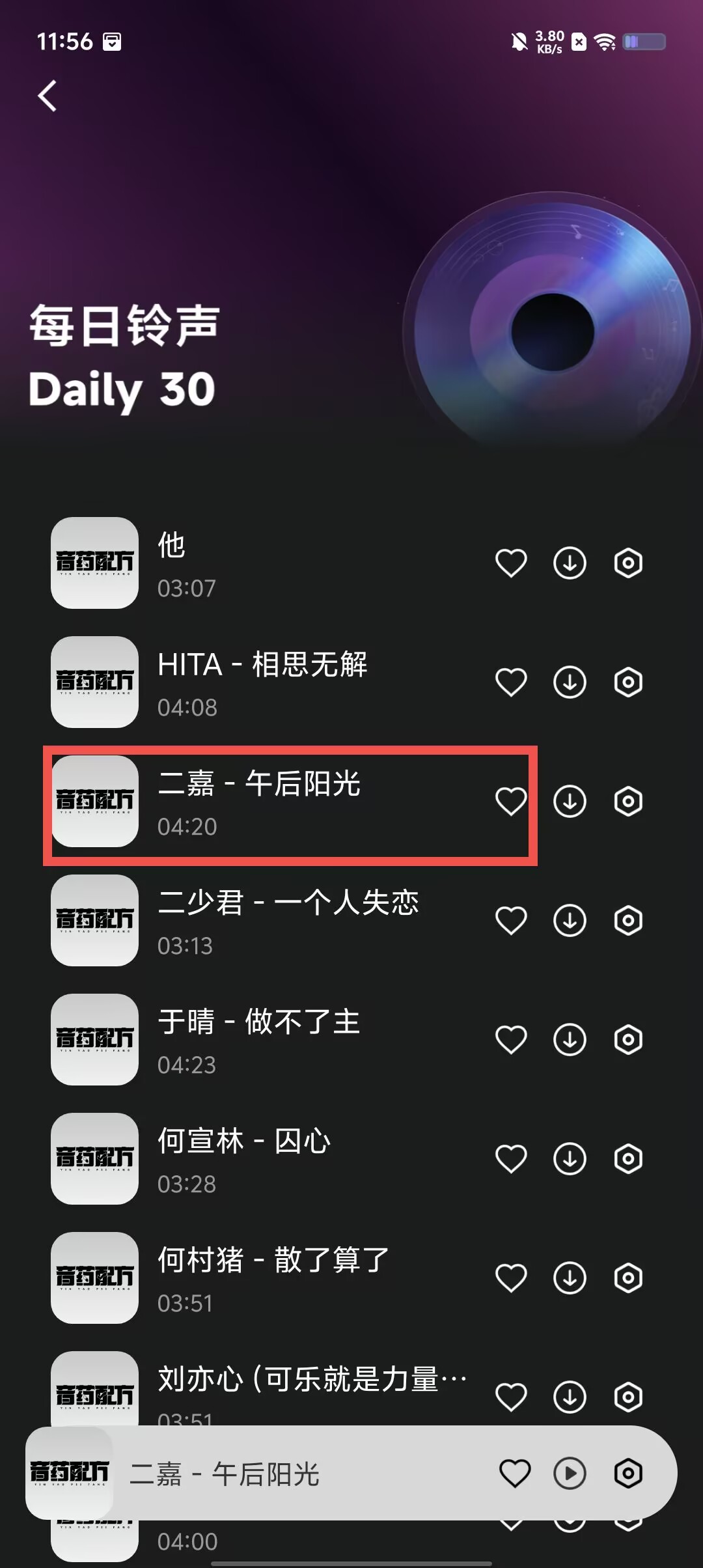Image resolution: width=703 pixels, height=1568 pixels.
Task: Play button in the bottom mini player
Action: (x=570, y=1474)
